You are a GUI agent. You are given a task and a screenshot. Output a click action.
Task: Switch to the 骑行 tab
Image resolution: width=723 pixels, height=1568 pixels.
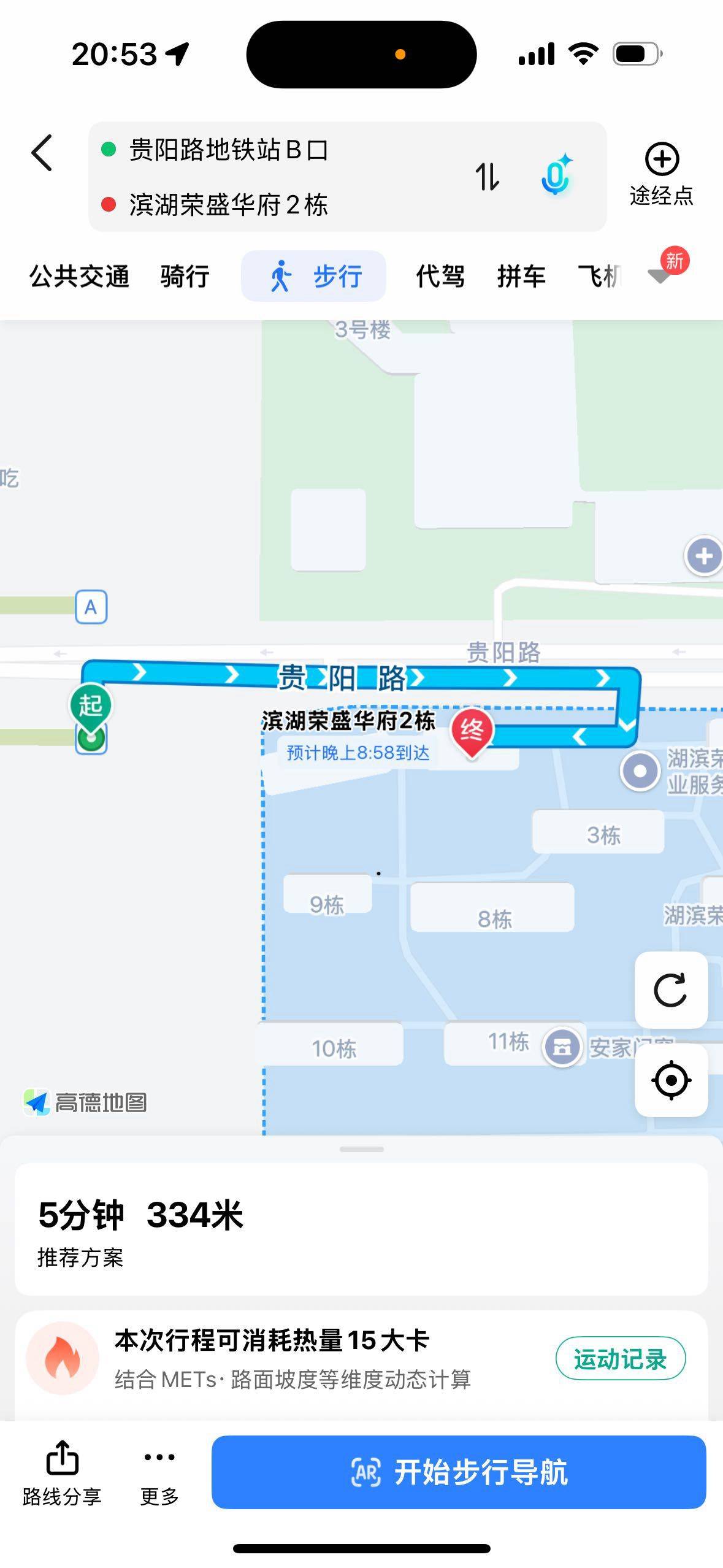185,277
